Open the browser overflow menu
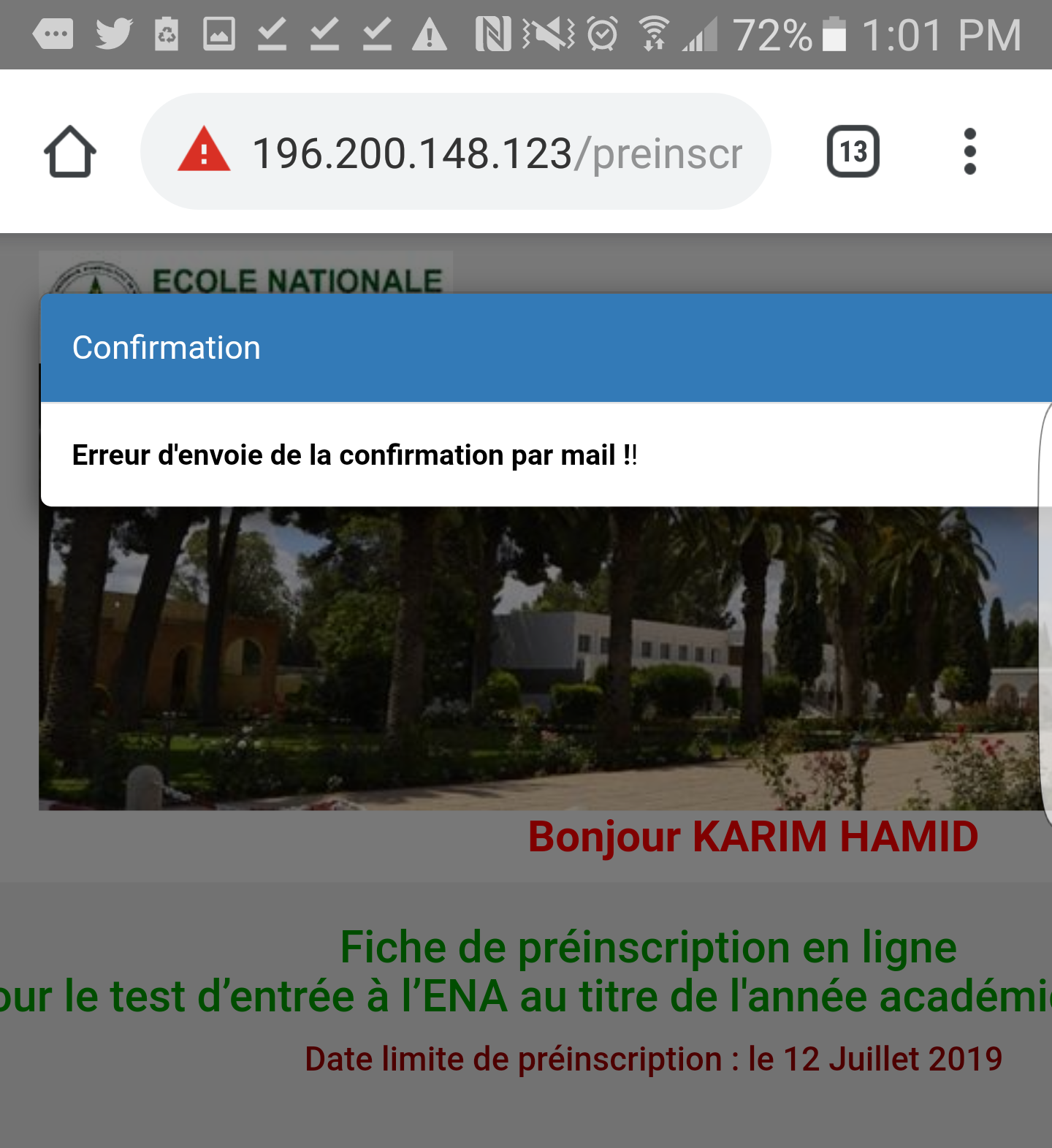The image size is (1052, 1148). 969,152
